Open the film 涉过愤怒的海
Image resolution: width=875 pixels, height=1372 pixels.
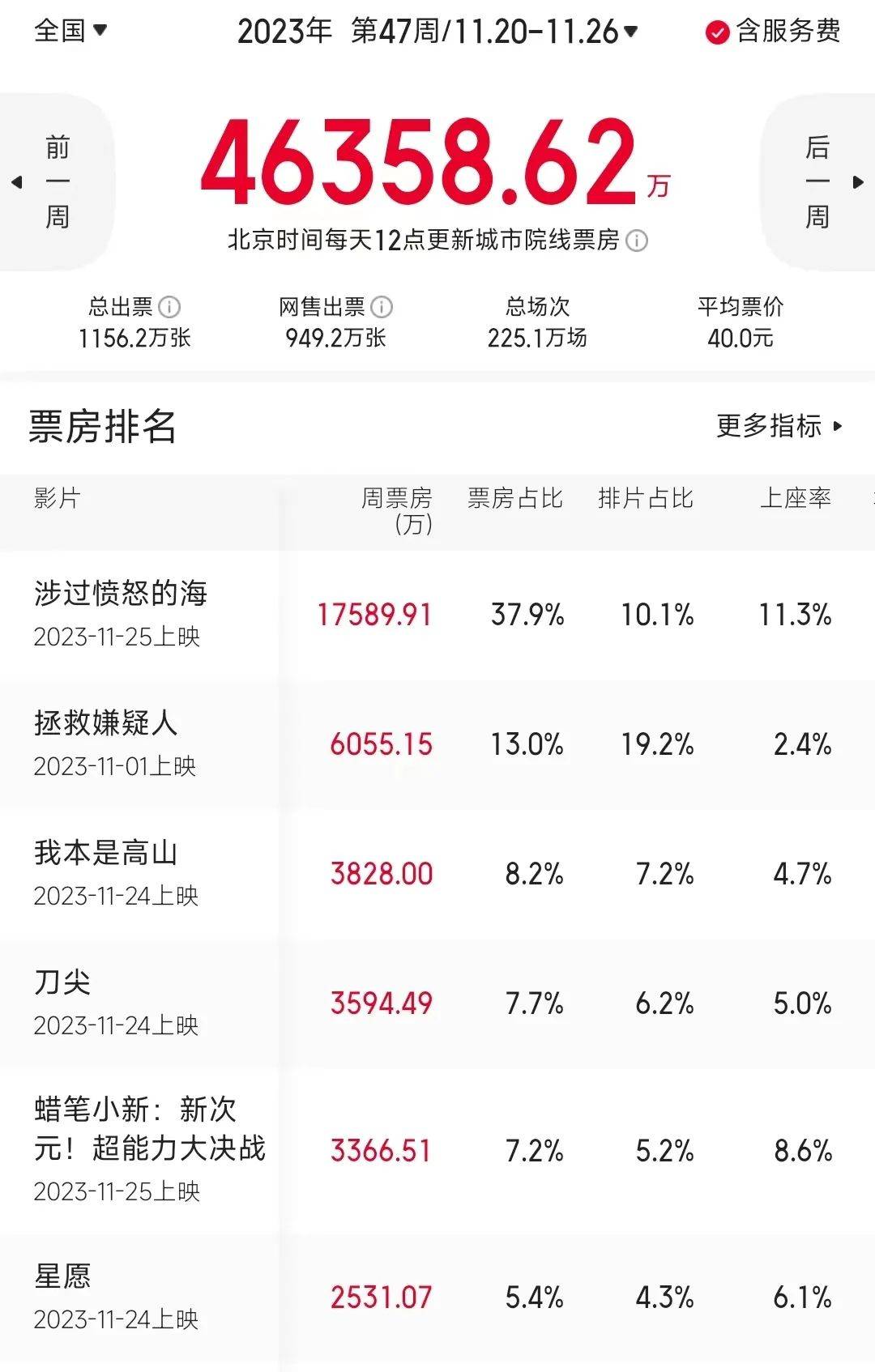click(x=121, y=594)
